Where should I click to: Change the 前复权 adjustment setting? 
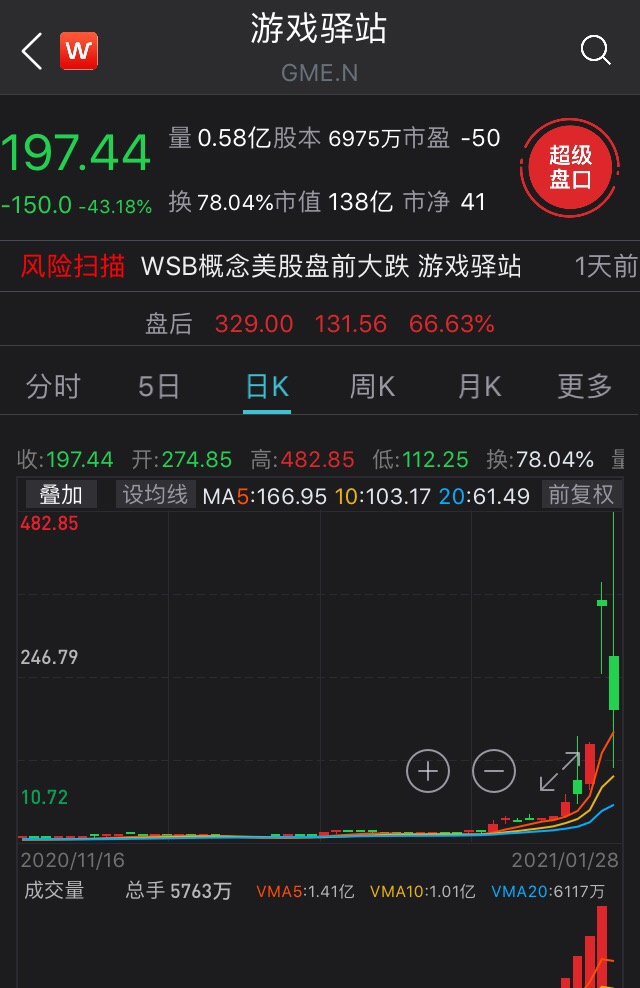pos(580,495)
